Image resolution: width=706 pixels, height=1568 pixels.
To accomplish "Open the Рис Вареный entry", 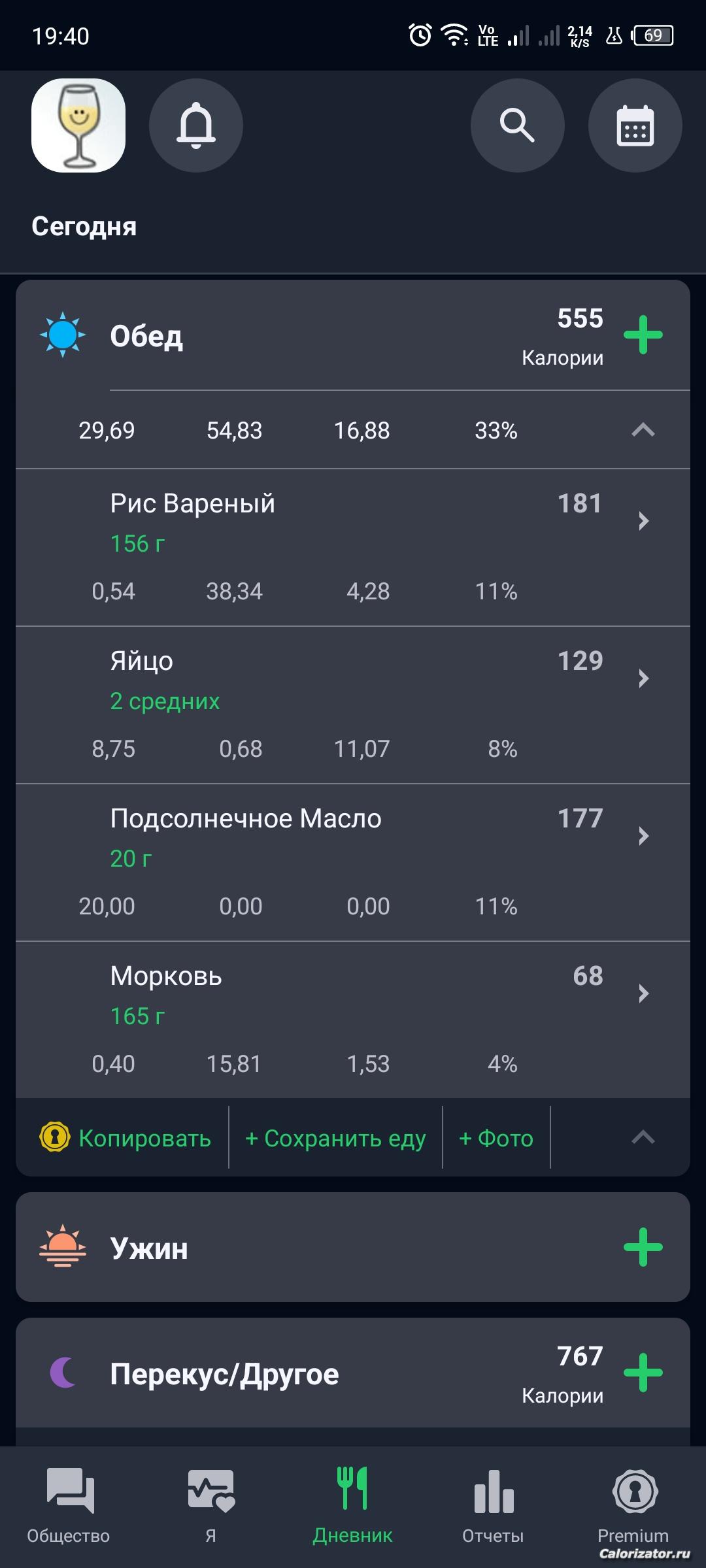I will click(353, 521).
